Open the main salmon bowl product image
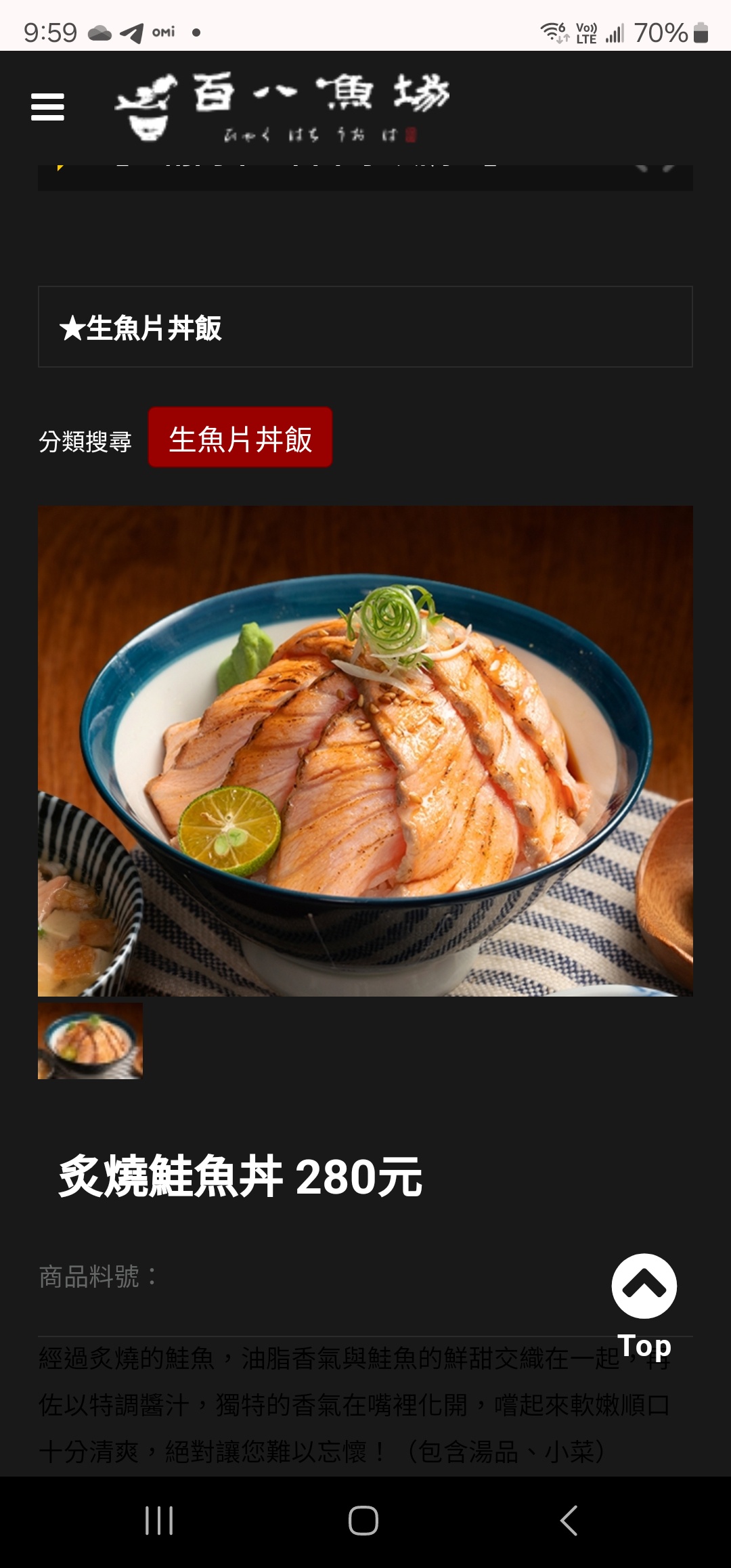731x1568 pixels. click(x=365, y=750)
